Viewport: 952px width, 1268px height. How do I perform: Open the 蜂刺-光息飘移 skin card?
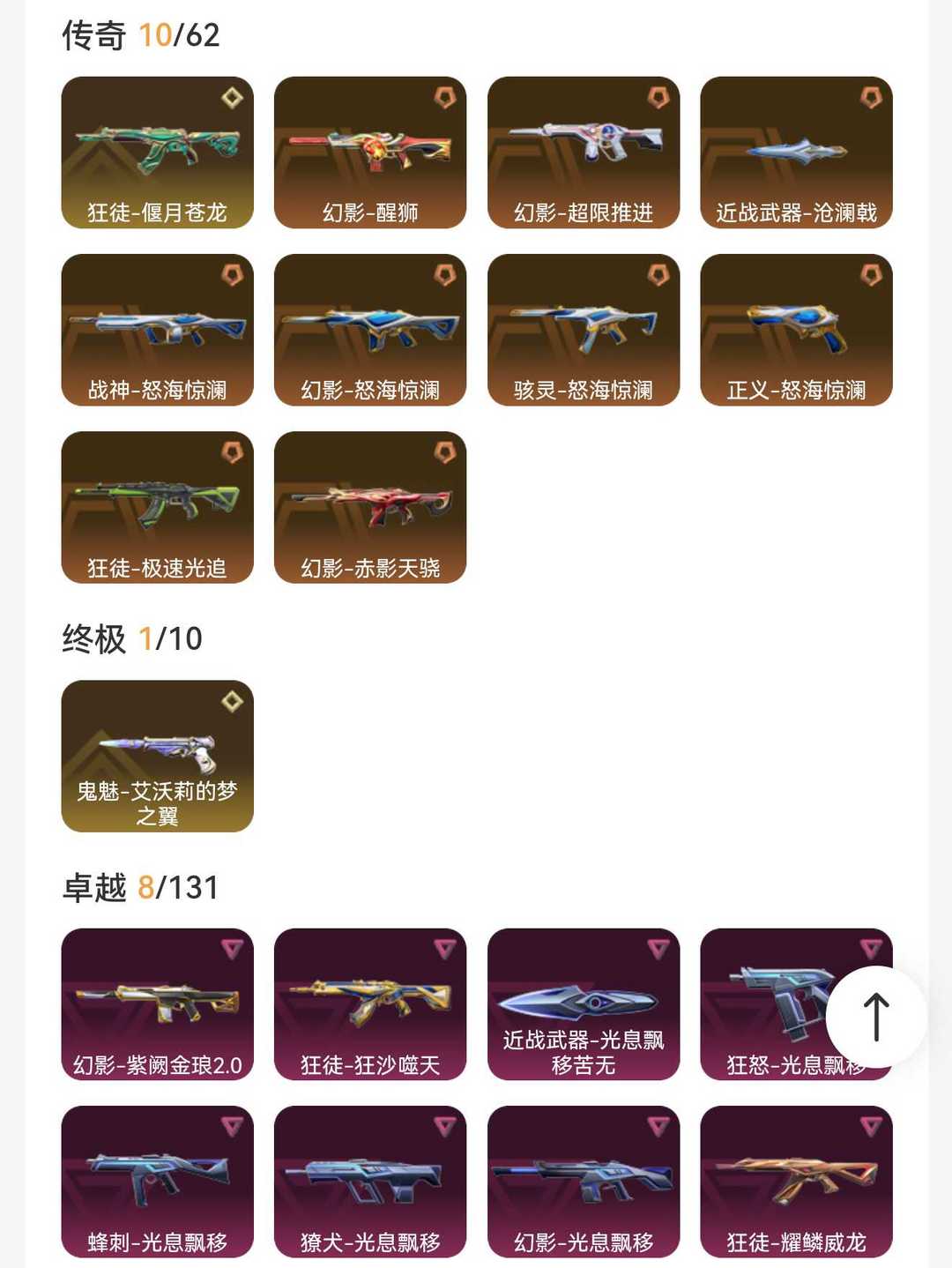point(157,1182)
